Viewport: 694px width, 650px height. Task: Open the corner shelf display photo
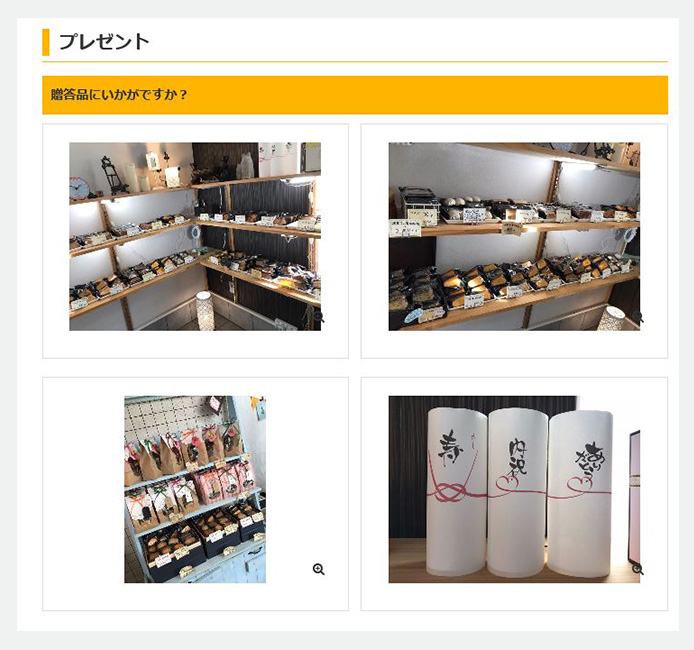(195, 236)
